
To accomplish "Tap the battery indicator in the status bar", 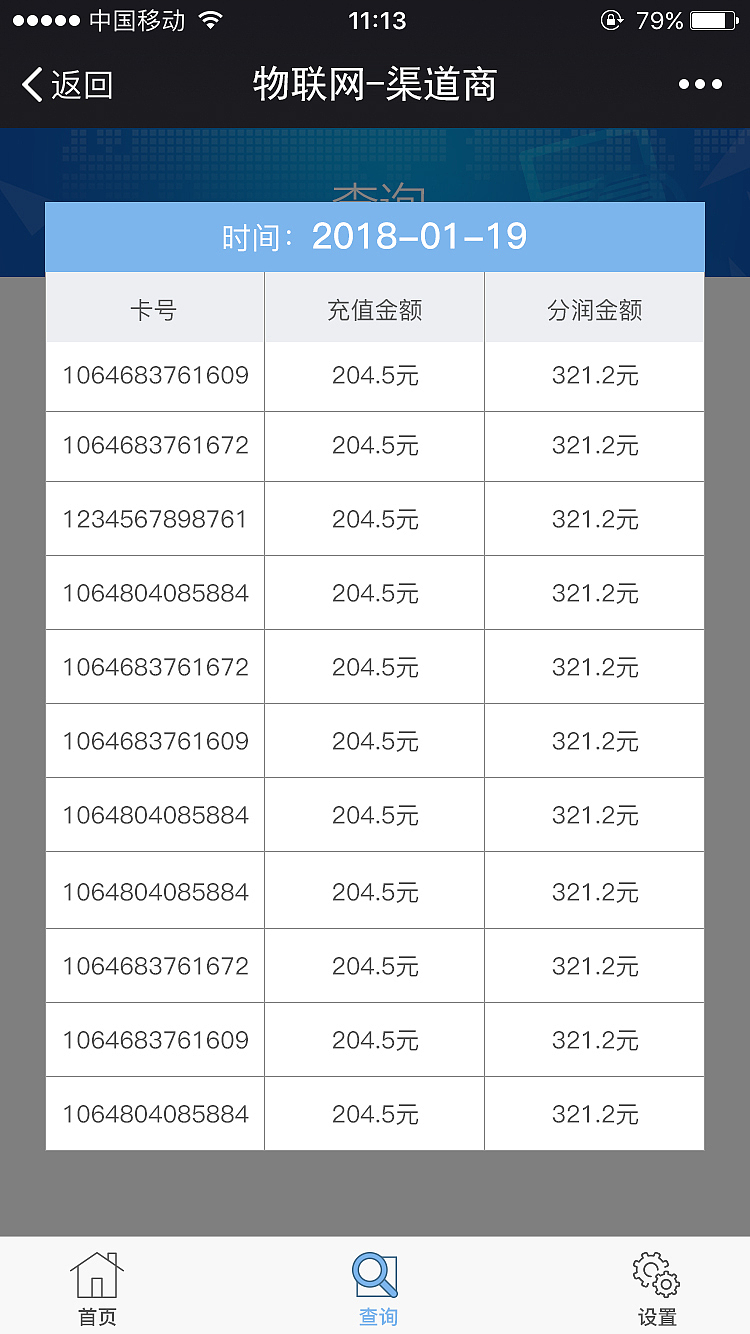I will [x=712, y=18].
